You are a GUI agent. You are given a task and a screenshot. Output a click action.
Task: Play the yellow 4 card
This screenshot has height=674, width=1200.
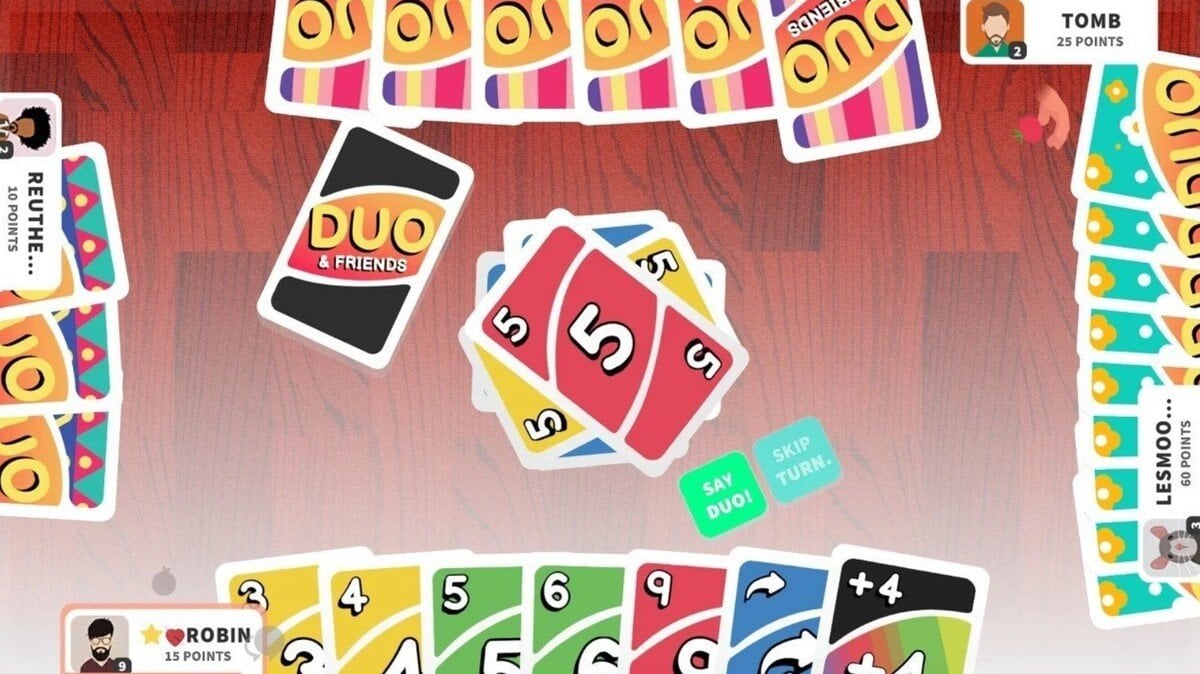pos(370,620)
